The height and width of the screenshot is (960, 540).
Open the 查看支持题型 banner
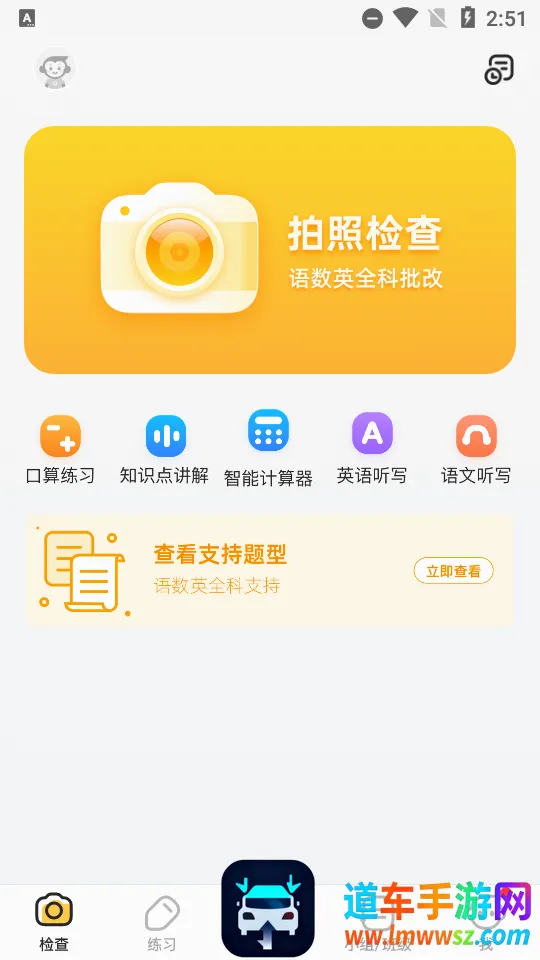pos(269,570)
